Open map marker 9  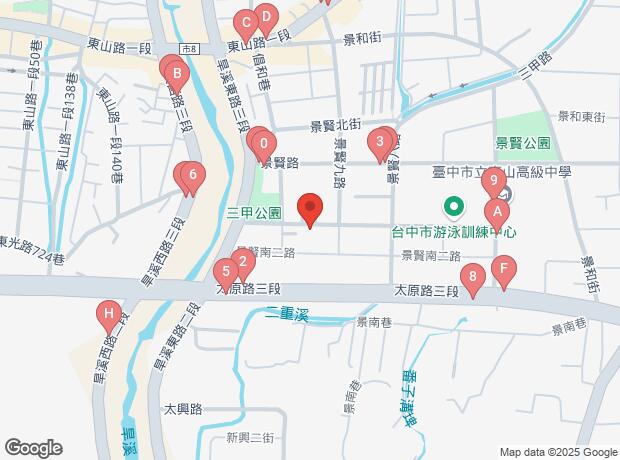coord(491,181)
